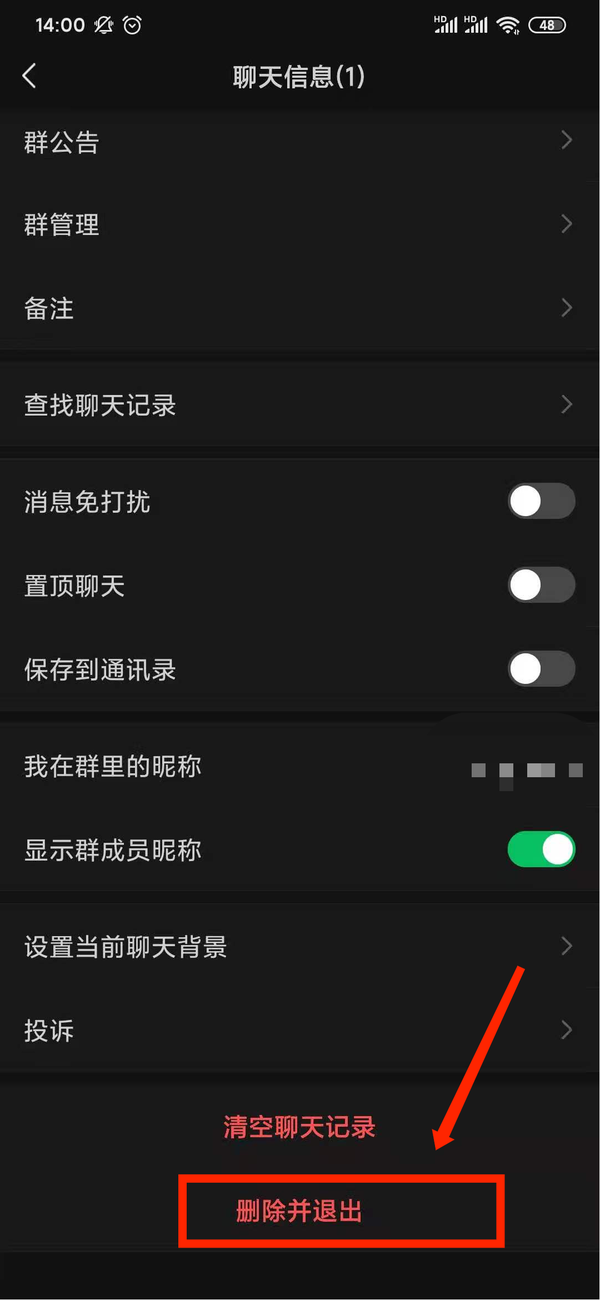Enable the 消息免打扰 switch
The width and height of the screenshot is (600, 1300).
pos(541,501)
